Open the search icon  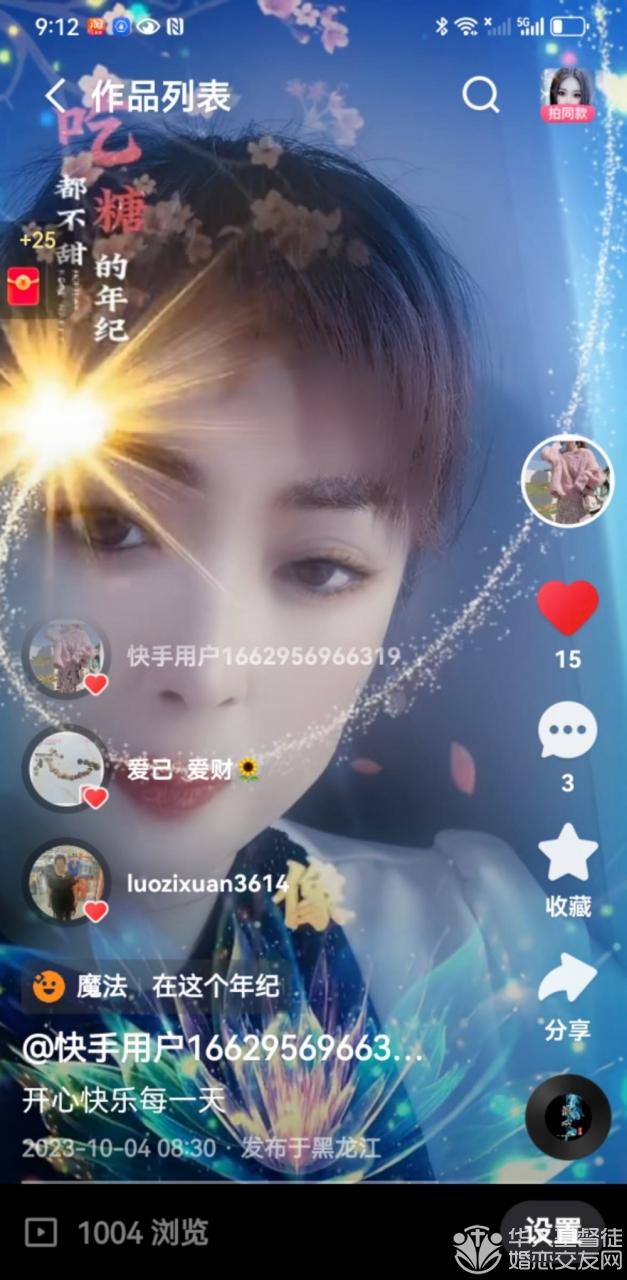point(481,96)
